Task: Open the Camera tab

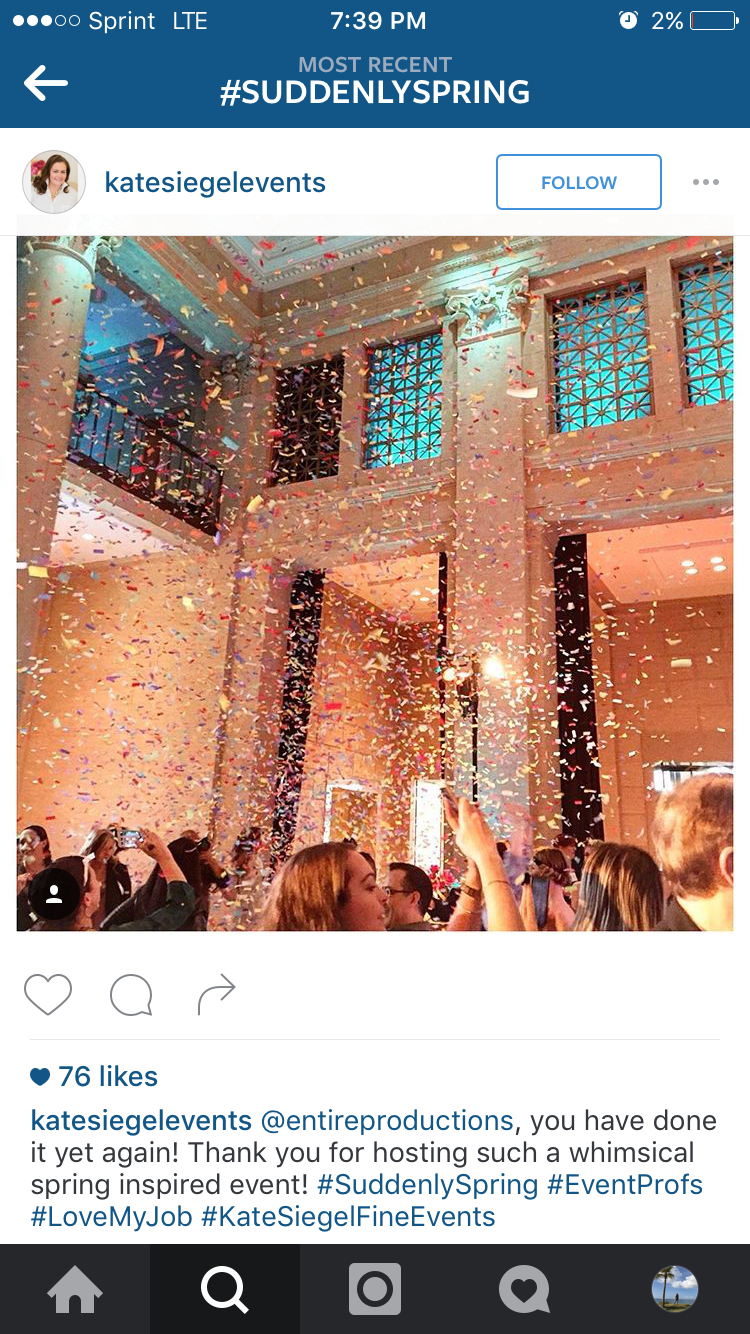Action: pyautogui.click(x=375, y=1290)
